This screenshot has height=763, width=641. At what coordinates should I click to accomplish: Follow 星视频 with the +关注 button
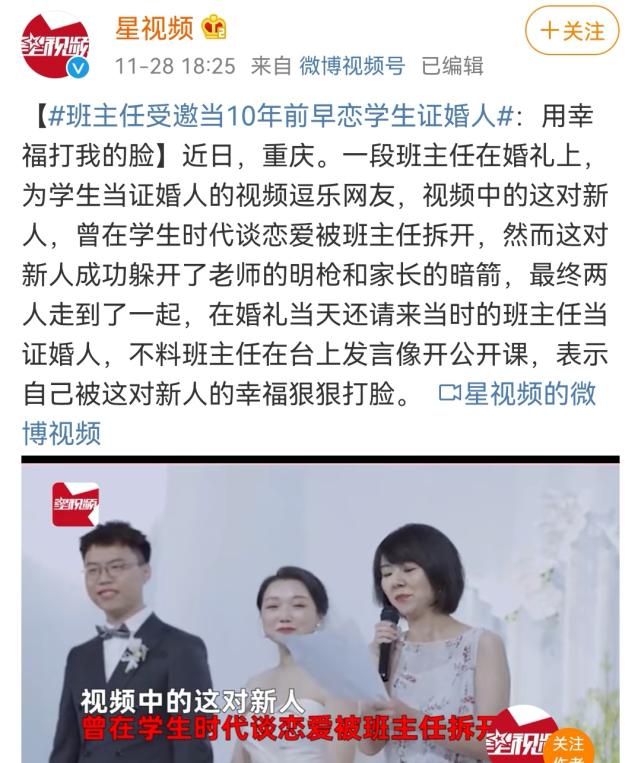point(572,31)
